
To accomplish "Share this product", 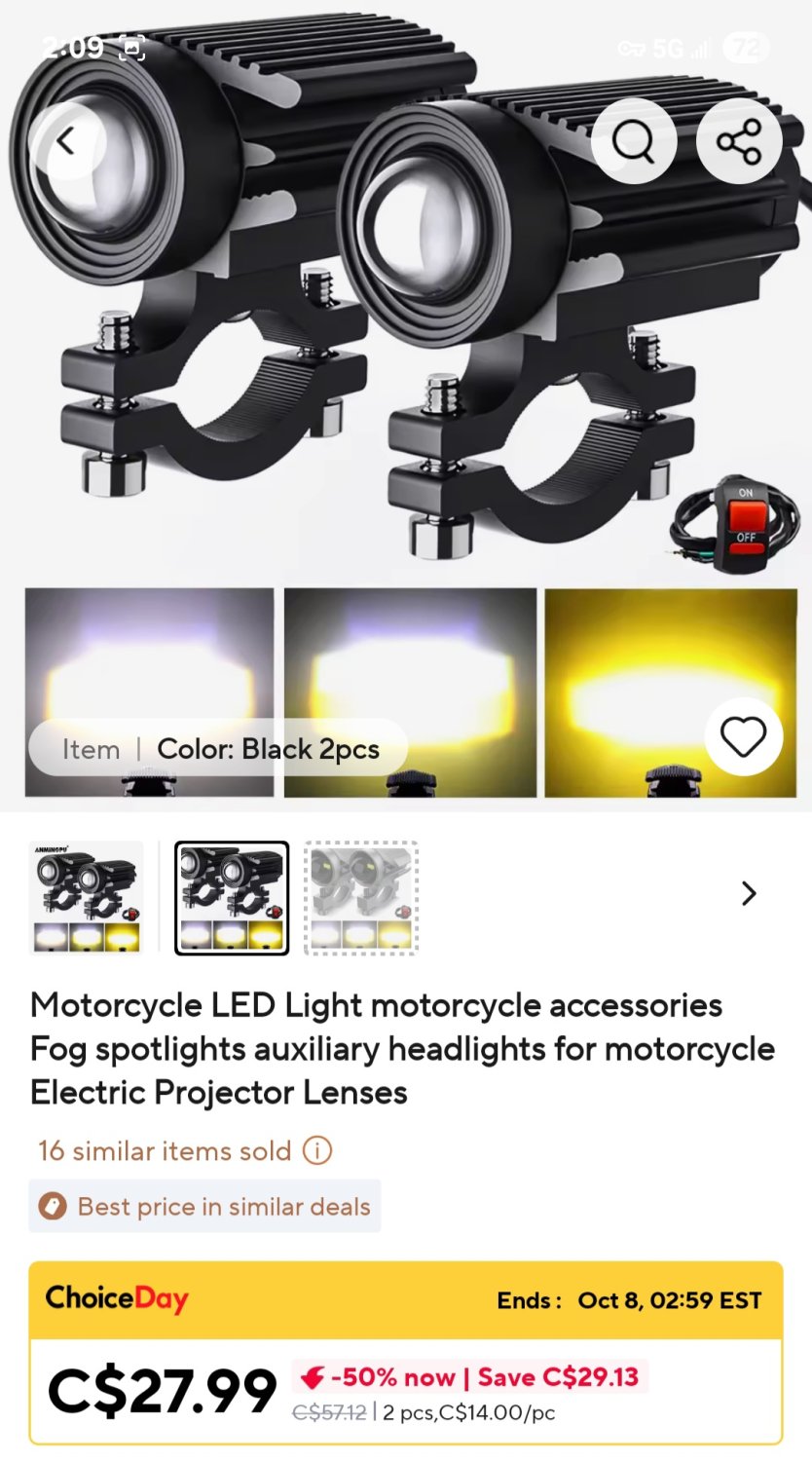I will point(739,142).
